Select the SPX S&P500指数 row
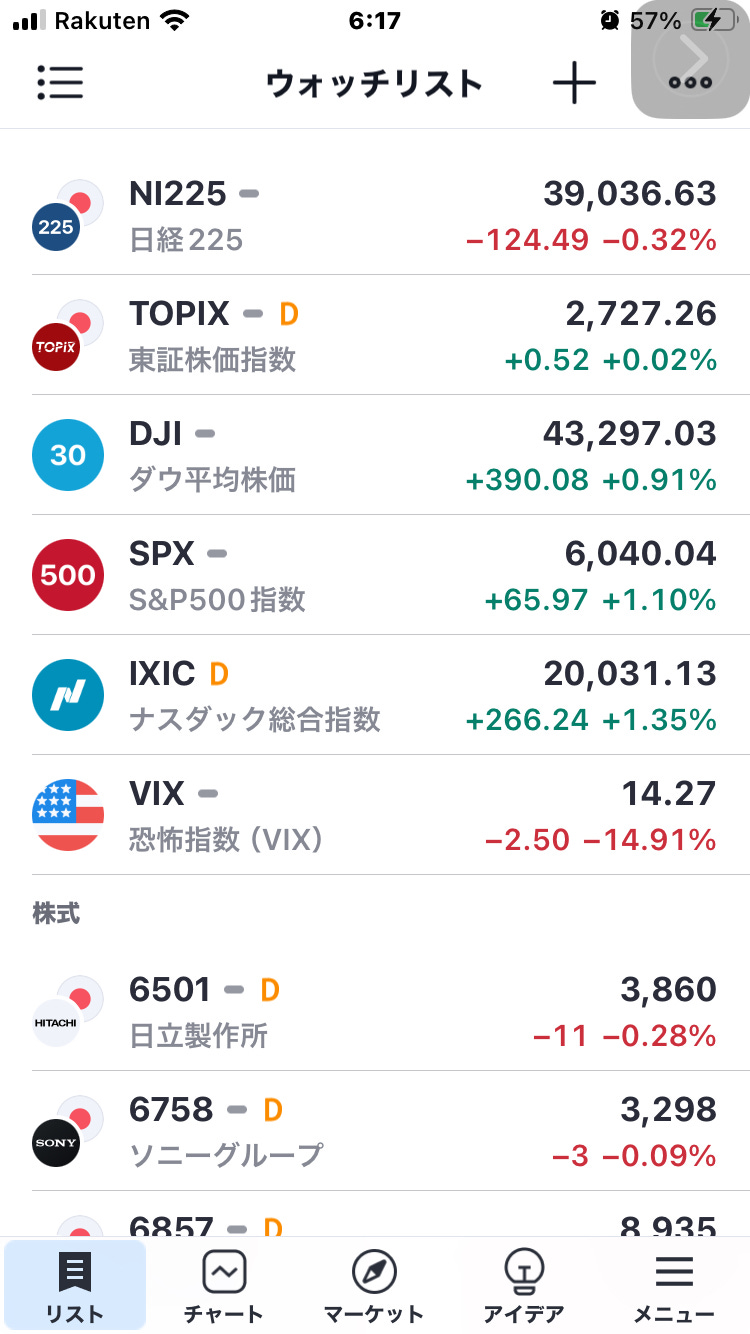The image size is (750, 1334). 375,575
